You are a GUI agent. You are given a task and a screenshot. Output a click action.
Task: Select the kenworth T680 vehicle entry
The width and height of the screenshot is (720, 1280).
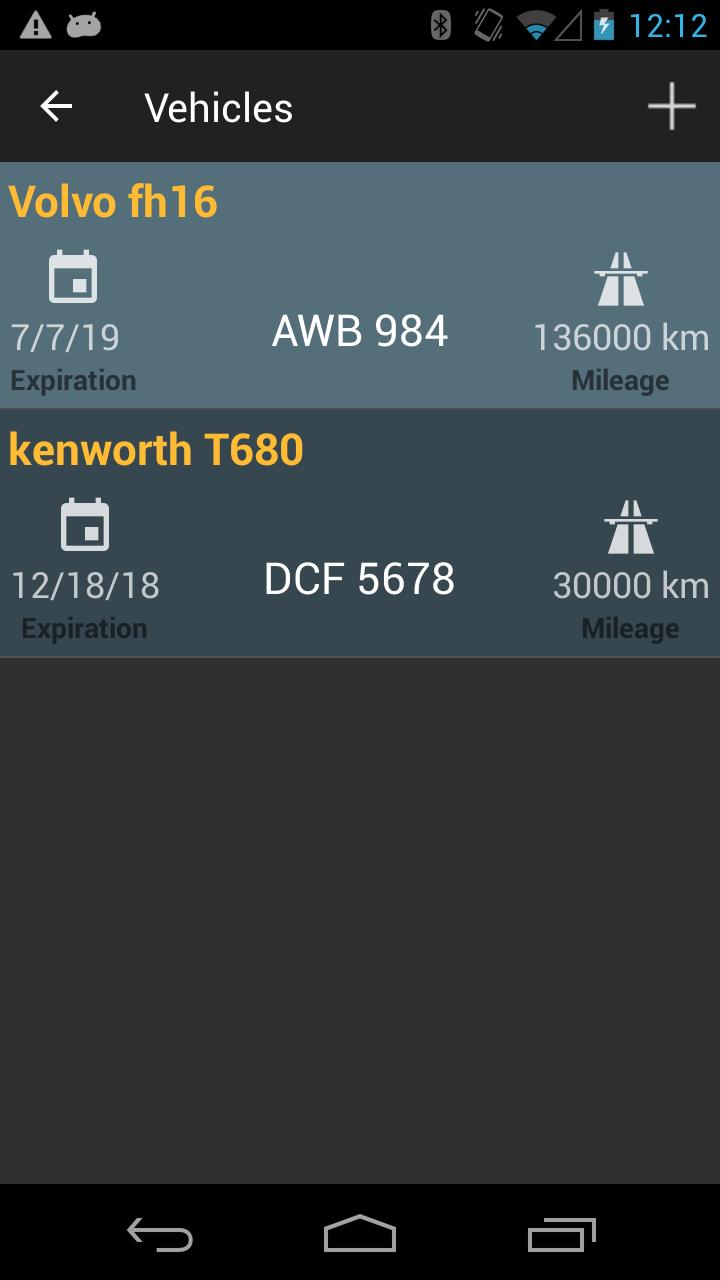pos(360,534)
